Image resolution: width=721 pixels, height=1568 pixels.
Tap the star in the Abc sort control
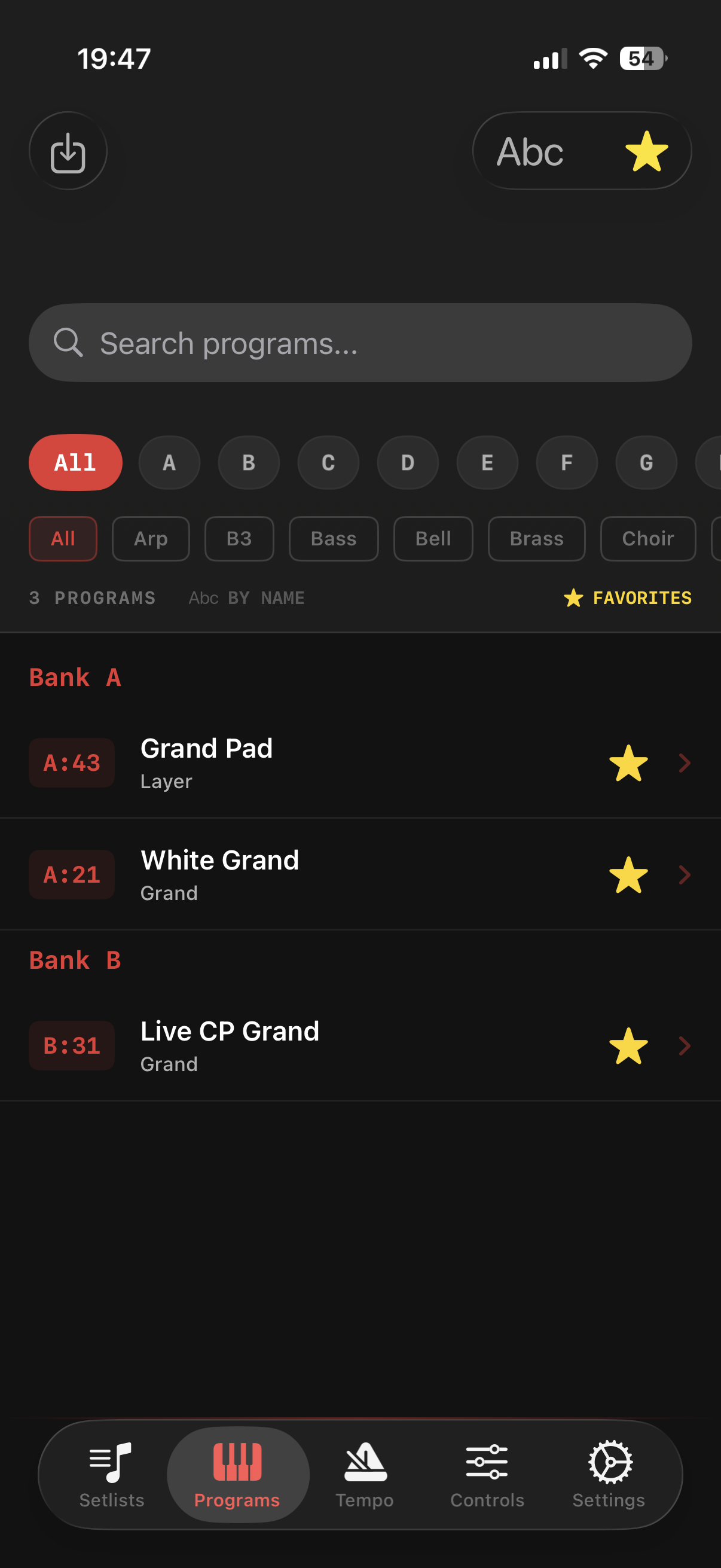(647, 151)
